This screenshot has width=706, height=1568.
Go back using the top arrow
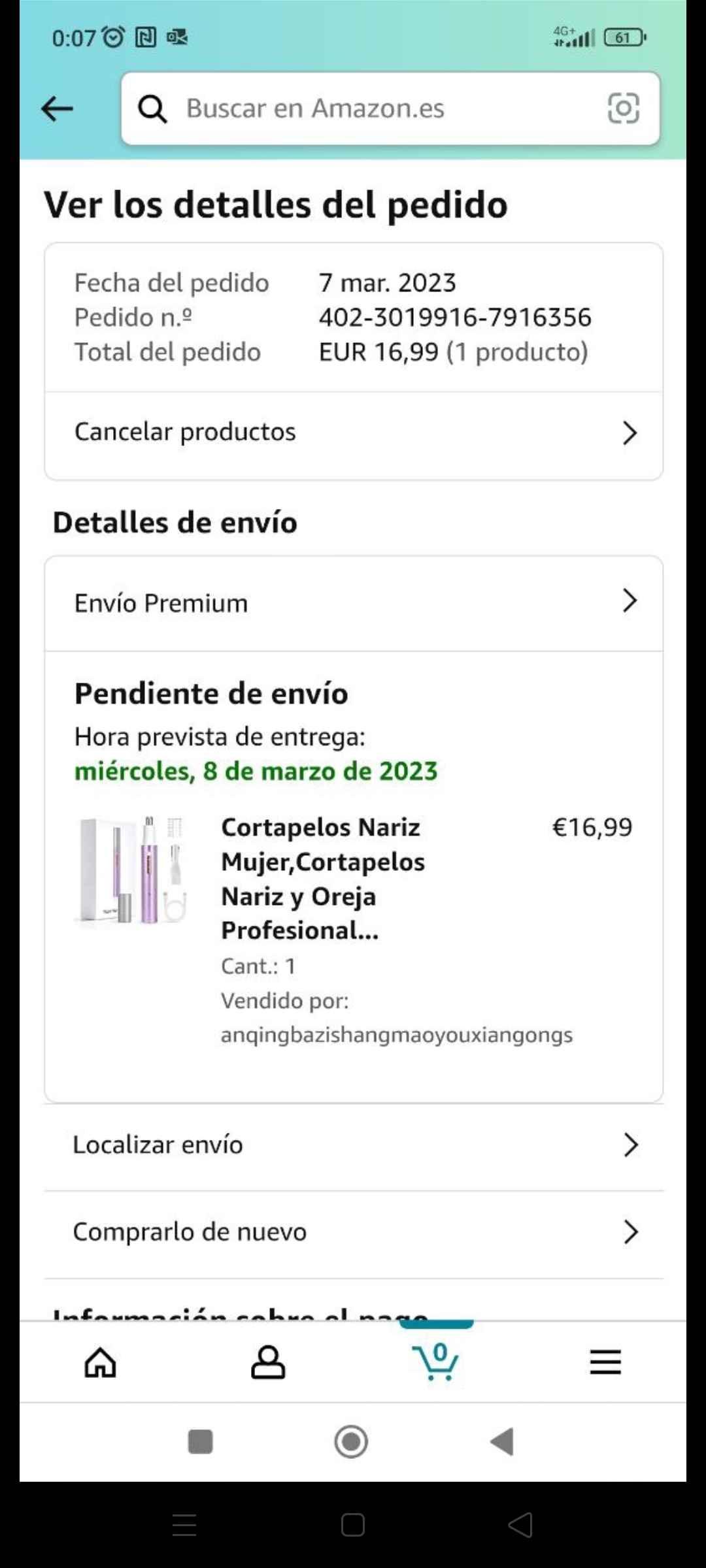[x=58, y=108]
